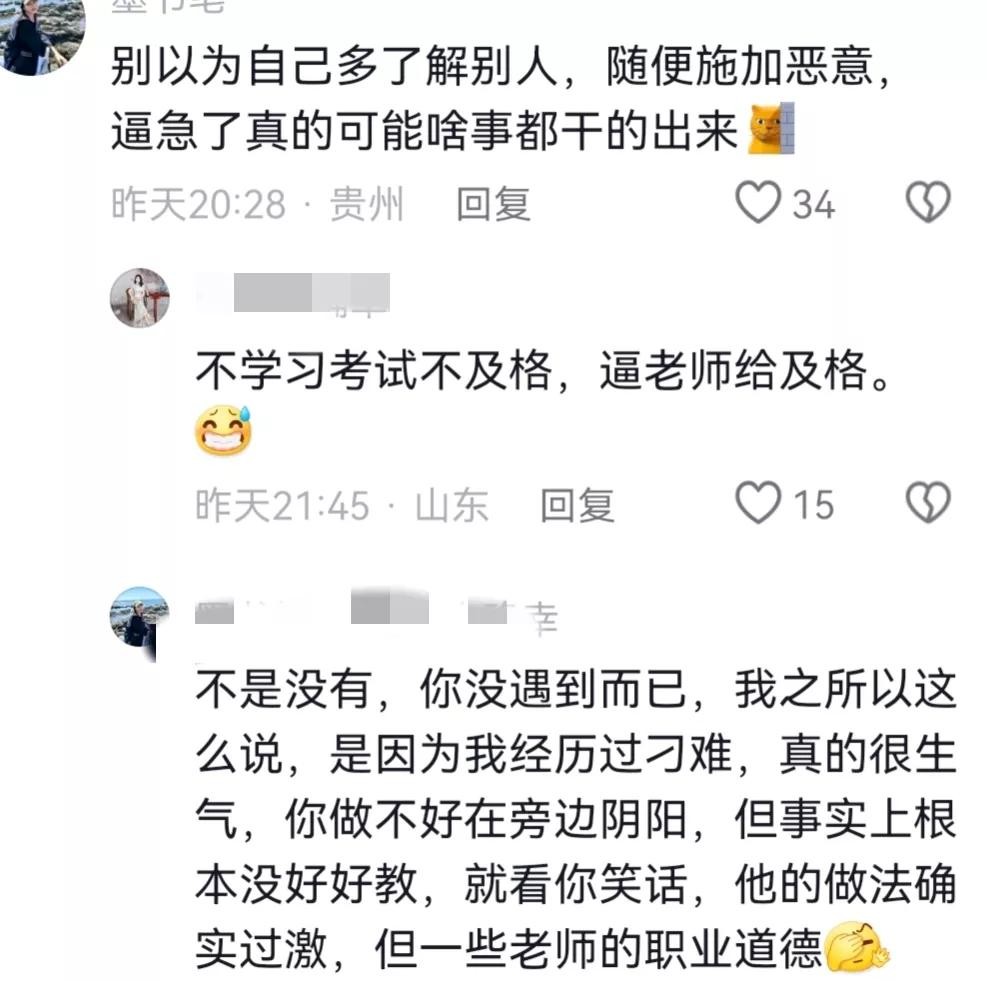987x981 pixels.
Task: Open avatar of the 不是没有 commenter
Action: (x=139, y=617)
